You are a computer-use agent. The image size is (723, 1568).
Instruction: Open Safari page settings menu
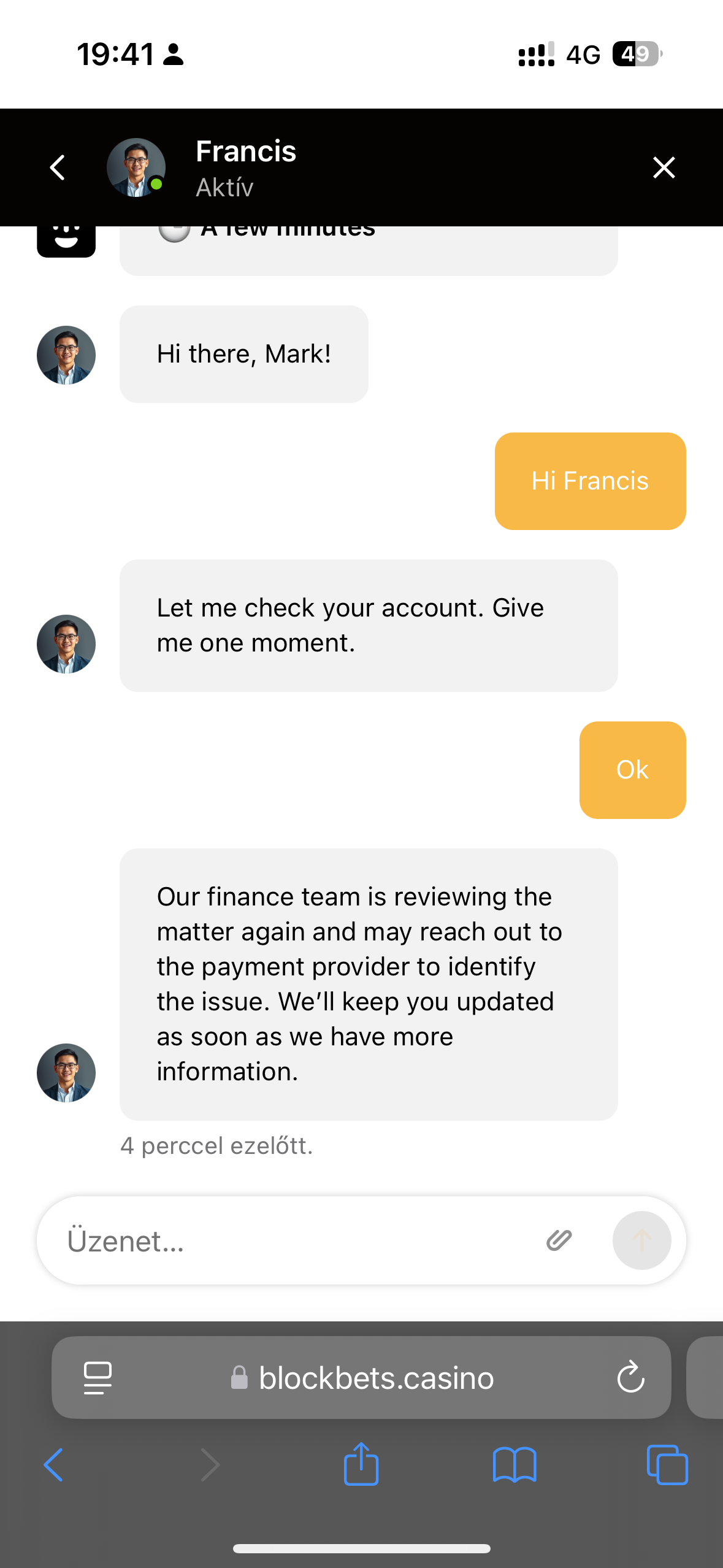click(98, 1378)
